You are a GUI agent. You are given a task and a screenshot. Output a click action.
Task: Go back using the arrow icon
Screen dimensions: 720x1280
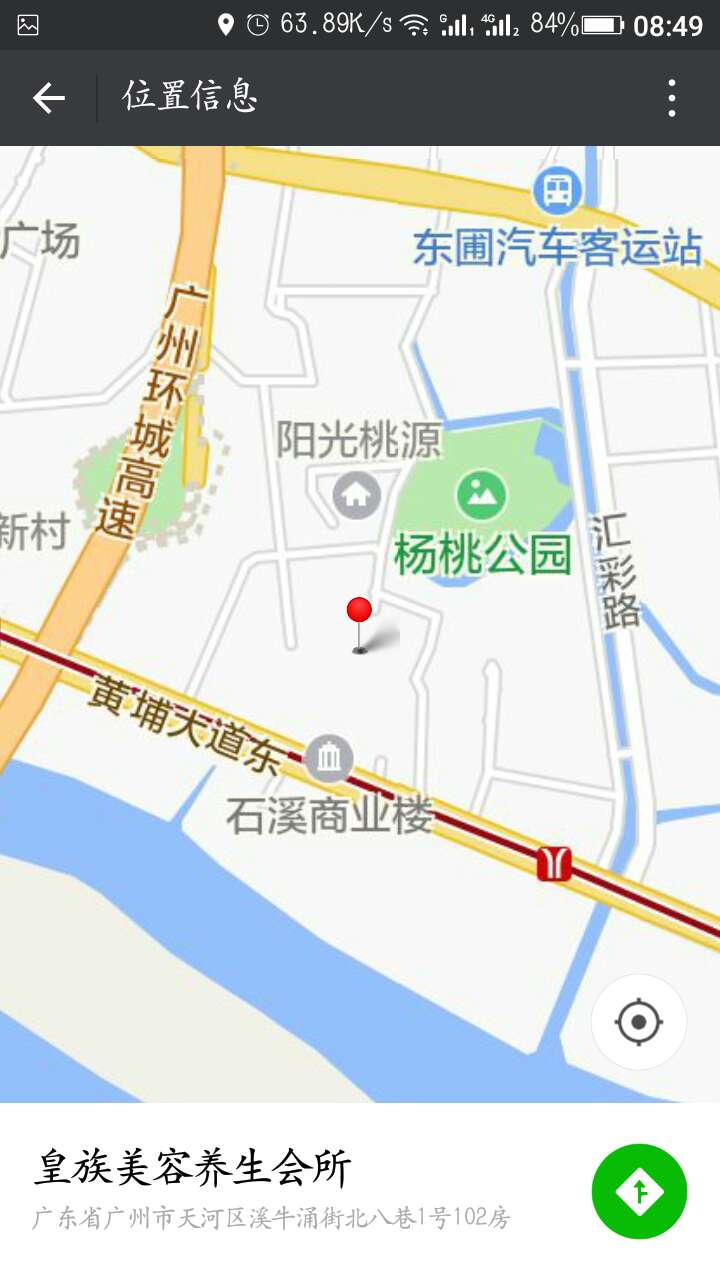tap(48, 98)
